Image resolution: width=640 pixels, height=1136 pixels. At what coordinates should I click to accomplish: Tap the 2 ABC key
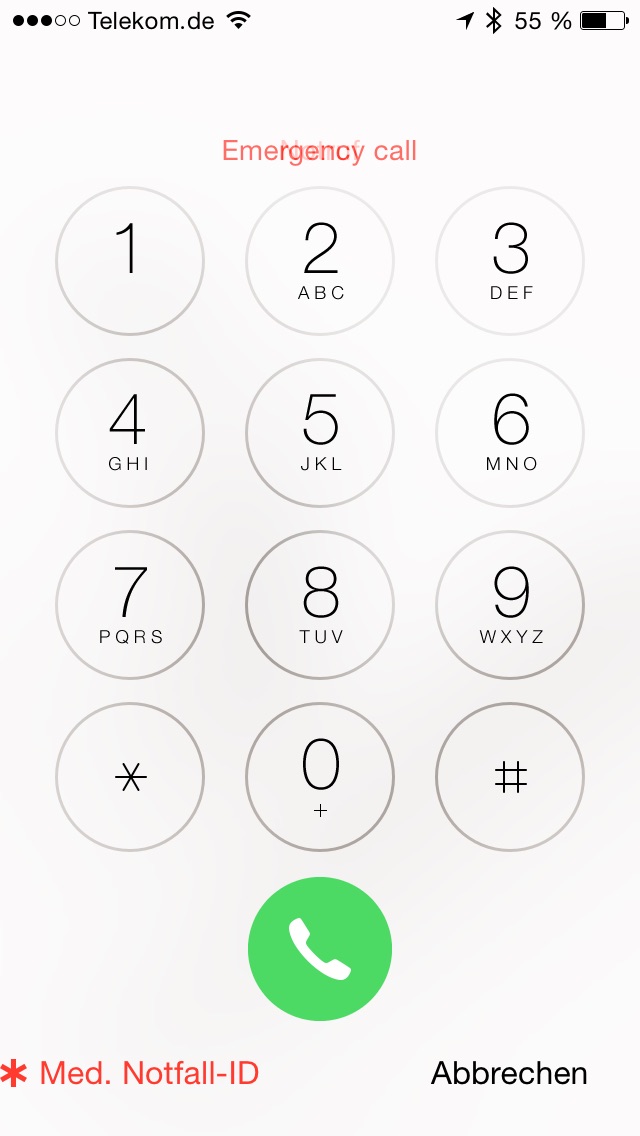(320, 261)
